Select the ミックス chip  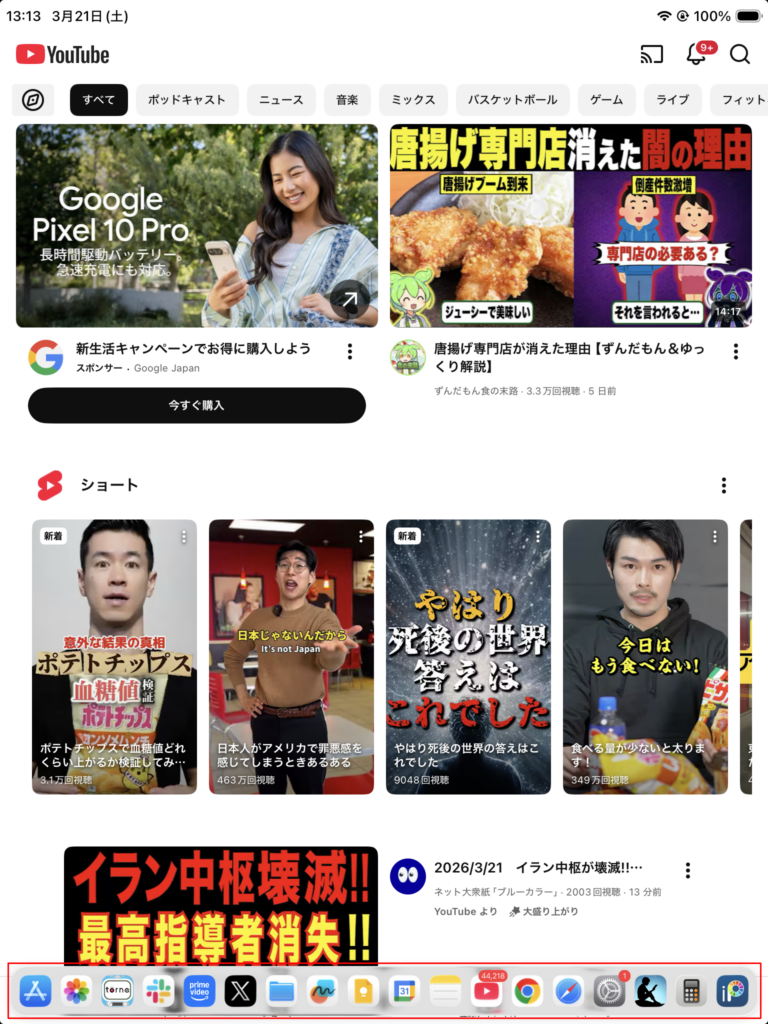pos(413,100)
